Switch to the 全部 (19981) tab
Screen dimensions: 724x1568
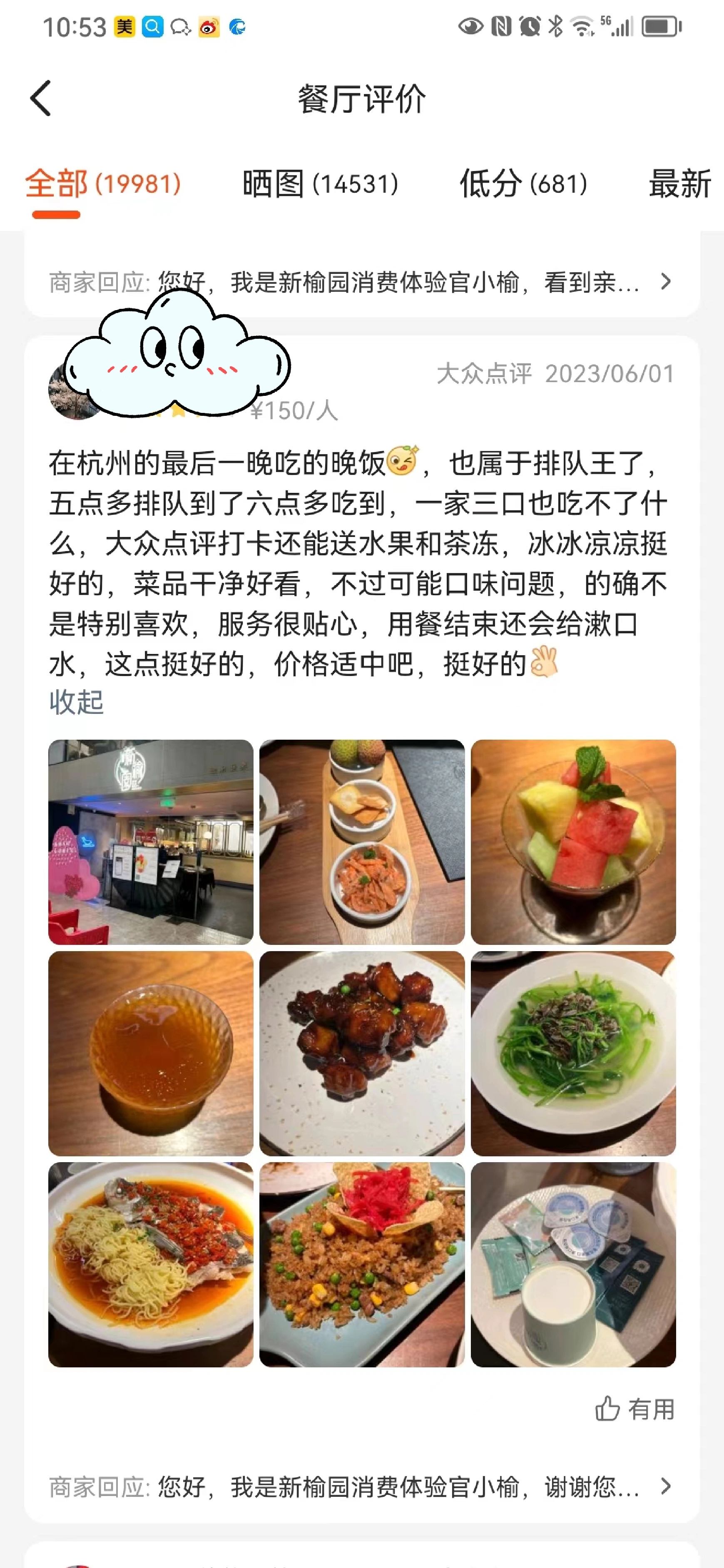(x=102, y=184)
